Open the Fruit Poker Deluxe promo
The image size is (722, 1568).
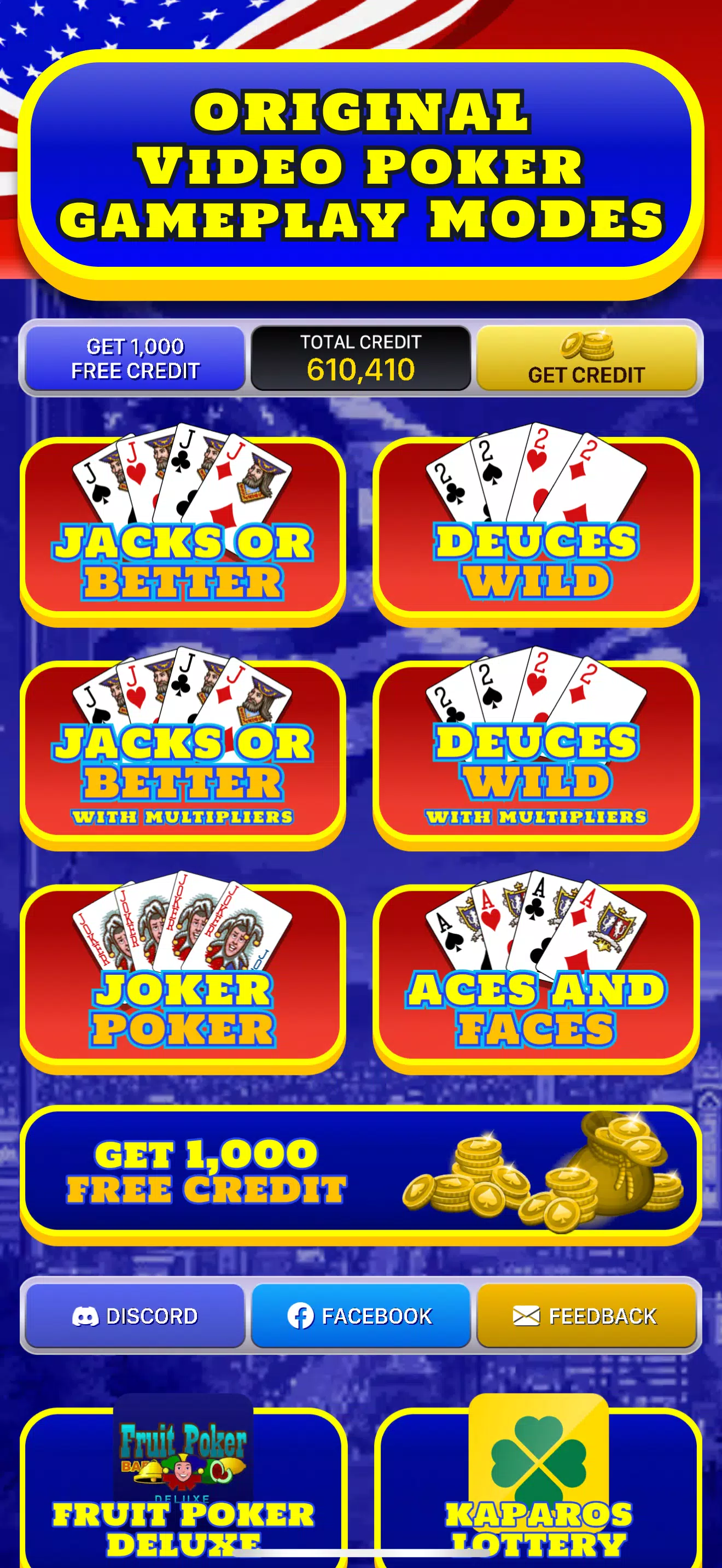tap(183, 1485)
